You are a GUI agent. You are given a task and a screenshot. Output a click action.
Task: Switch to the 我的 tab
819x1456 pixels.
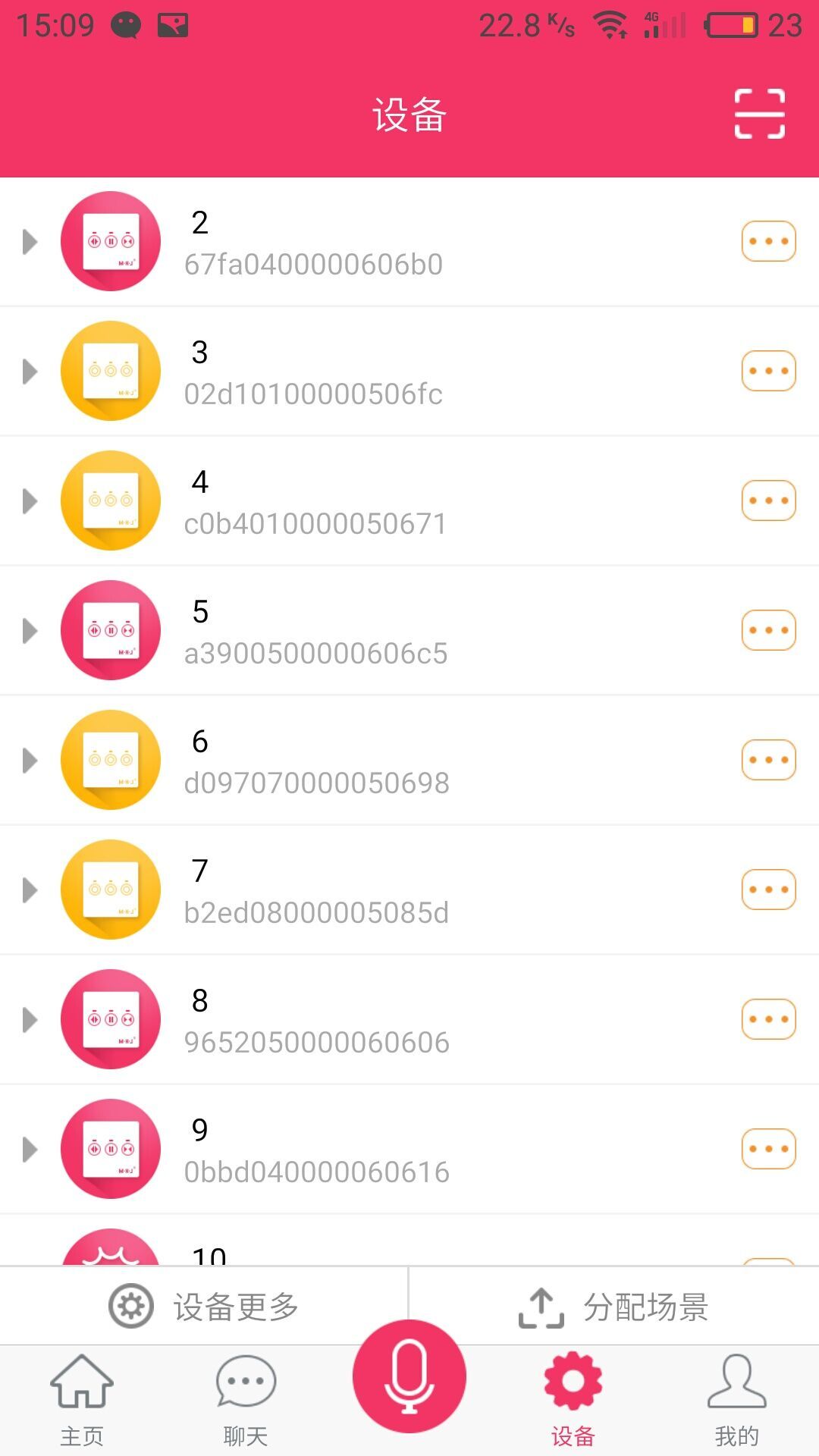pyautogui.click(x=736, y=1399)
